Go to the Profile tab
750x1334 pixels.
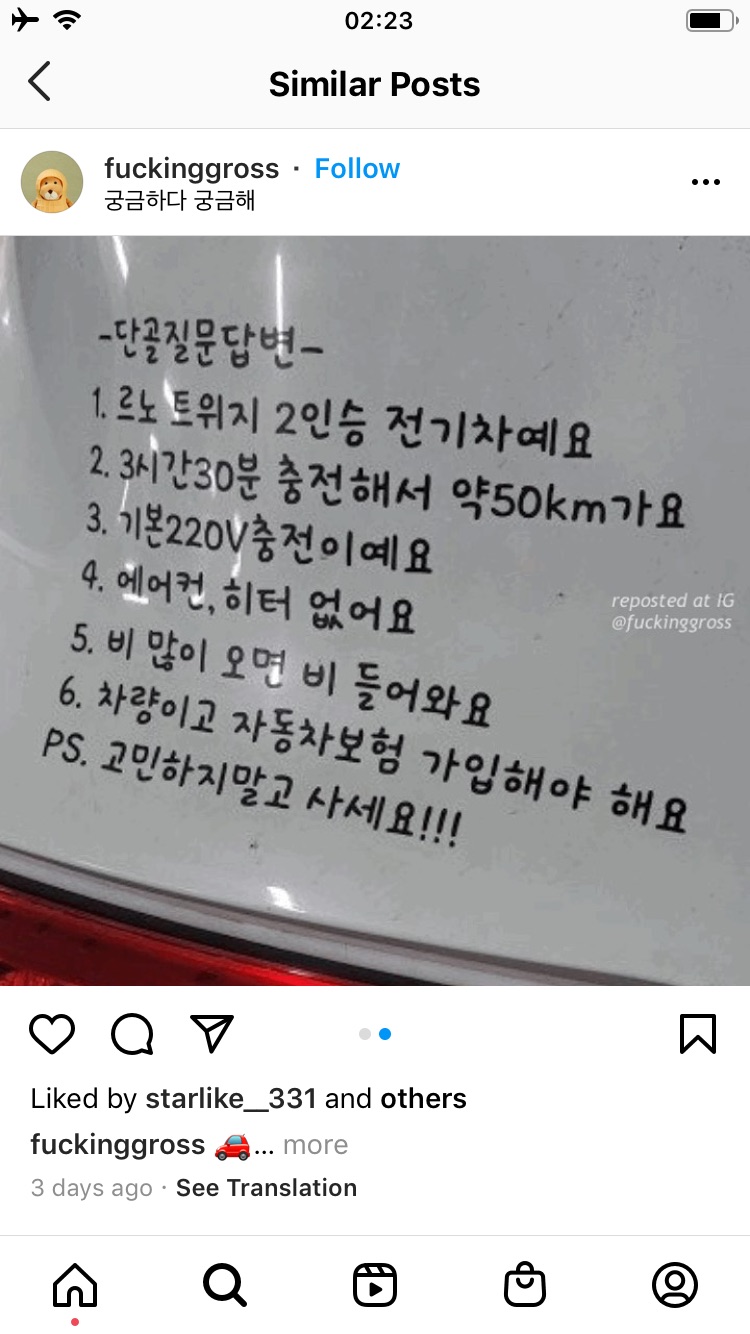[674, 1285]
